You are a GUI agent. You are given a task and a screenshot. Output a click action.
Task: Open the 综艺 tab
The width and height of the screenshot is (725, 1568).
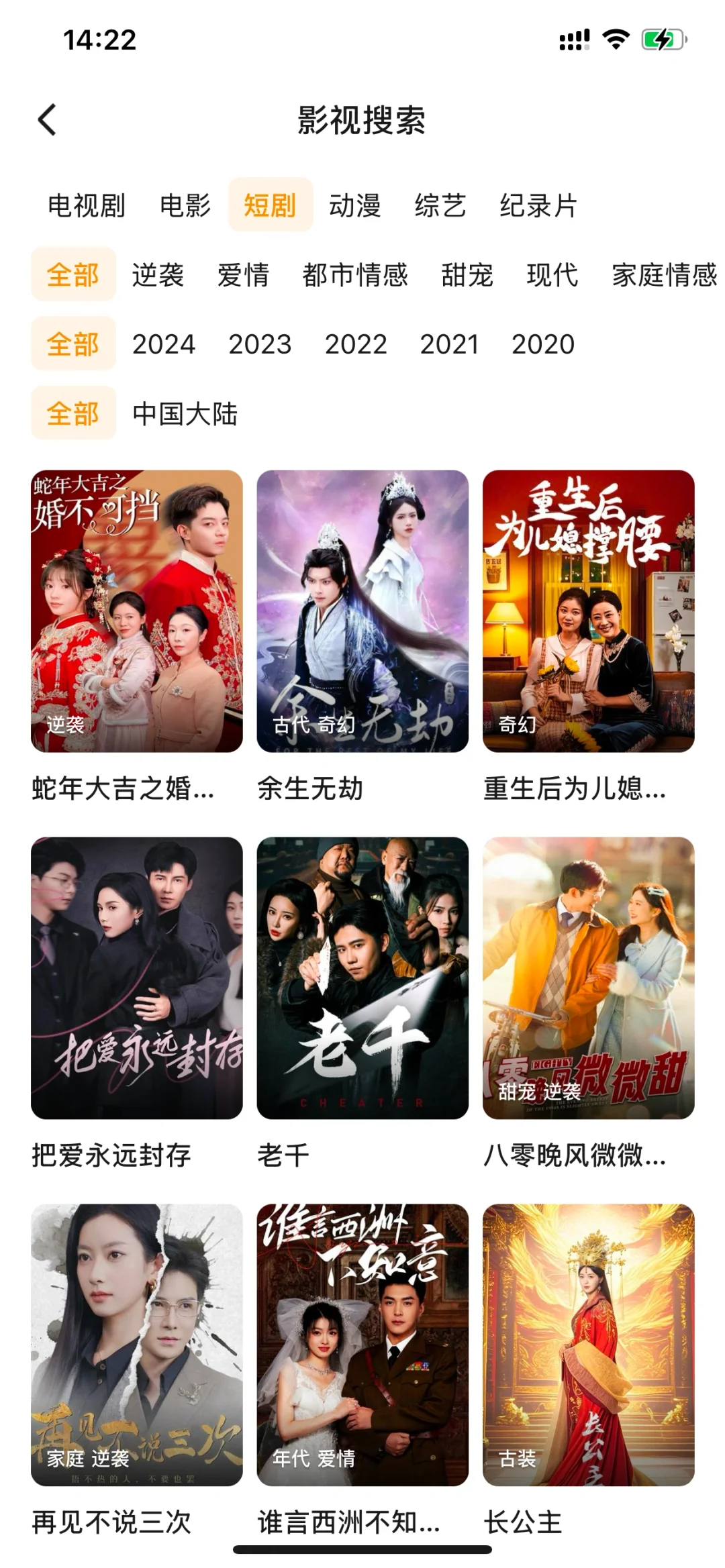pos(440,205)
